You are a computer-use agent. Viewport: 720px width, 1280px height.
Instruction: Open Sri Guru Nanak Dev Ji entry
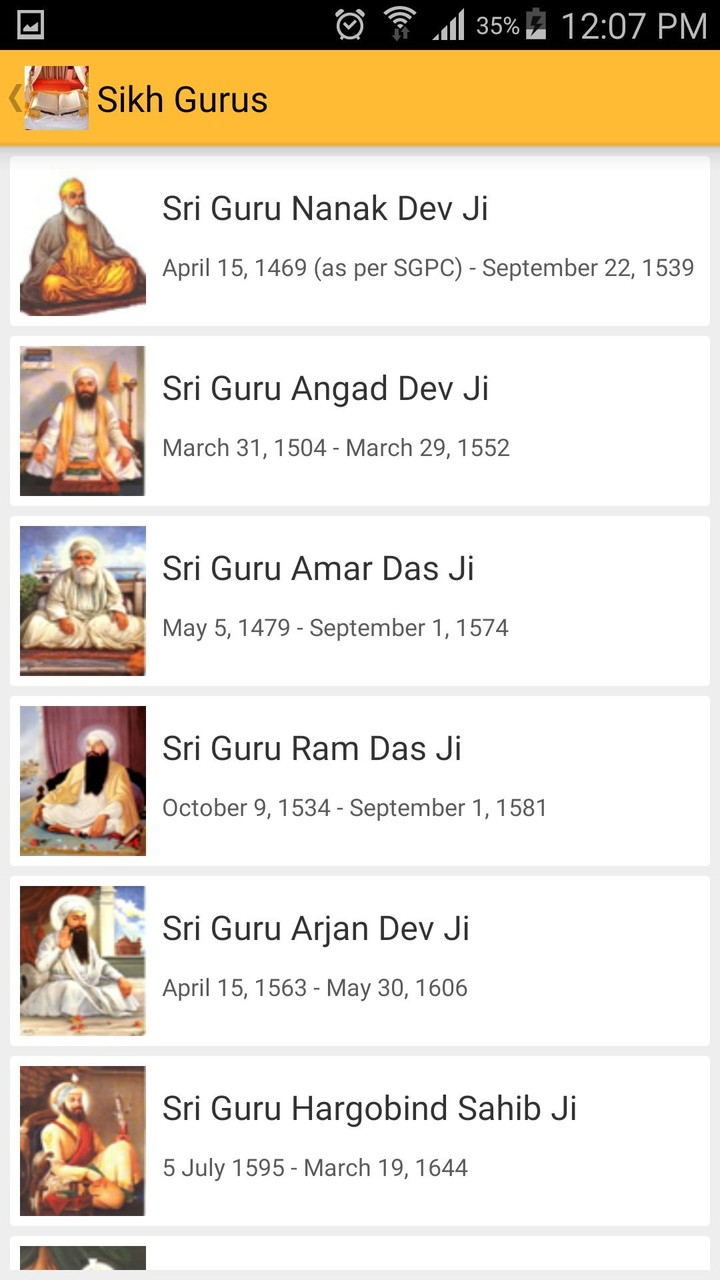360,241
